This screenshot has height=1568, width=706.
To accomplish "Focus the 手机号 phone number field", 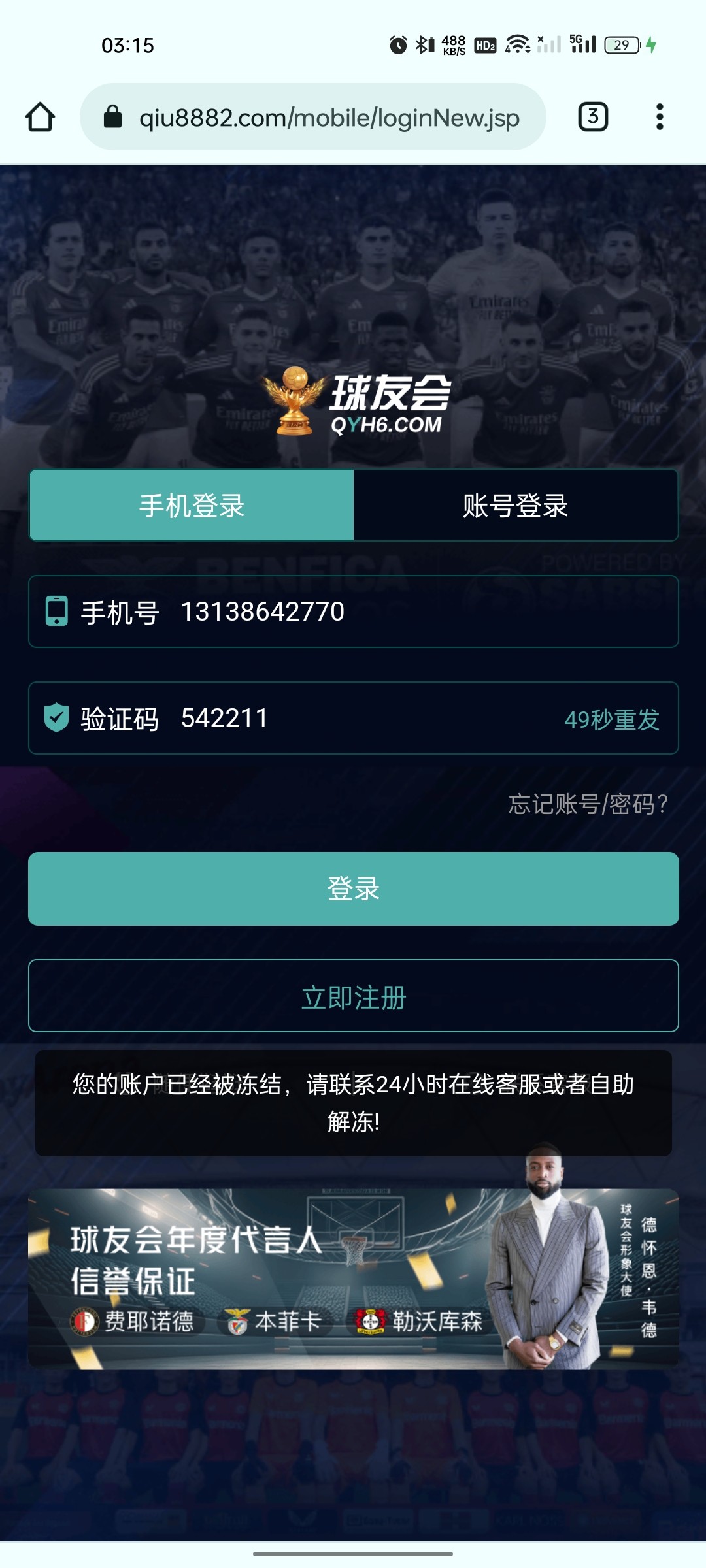I will point(392,612).
